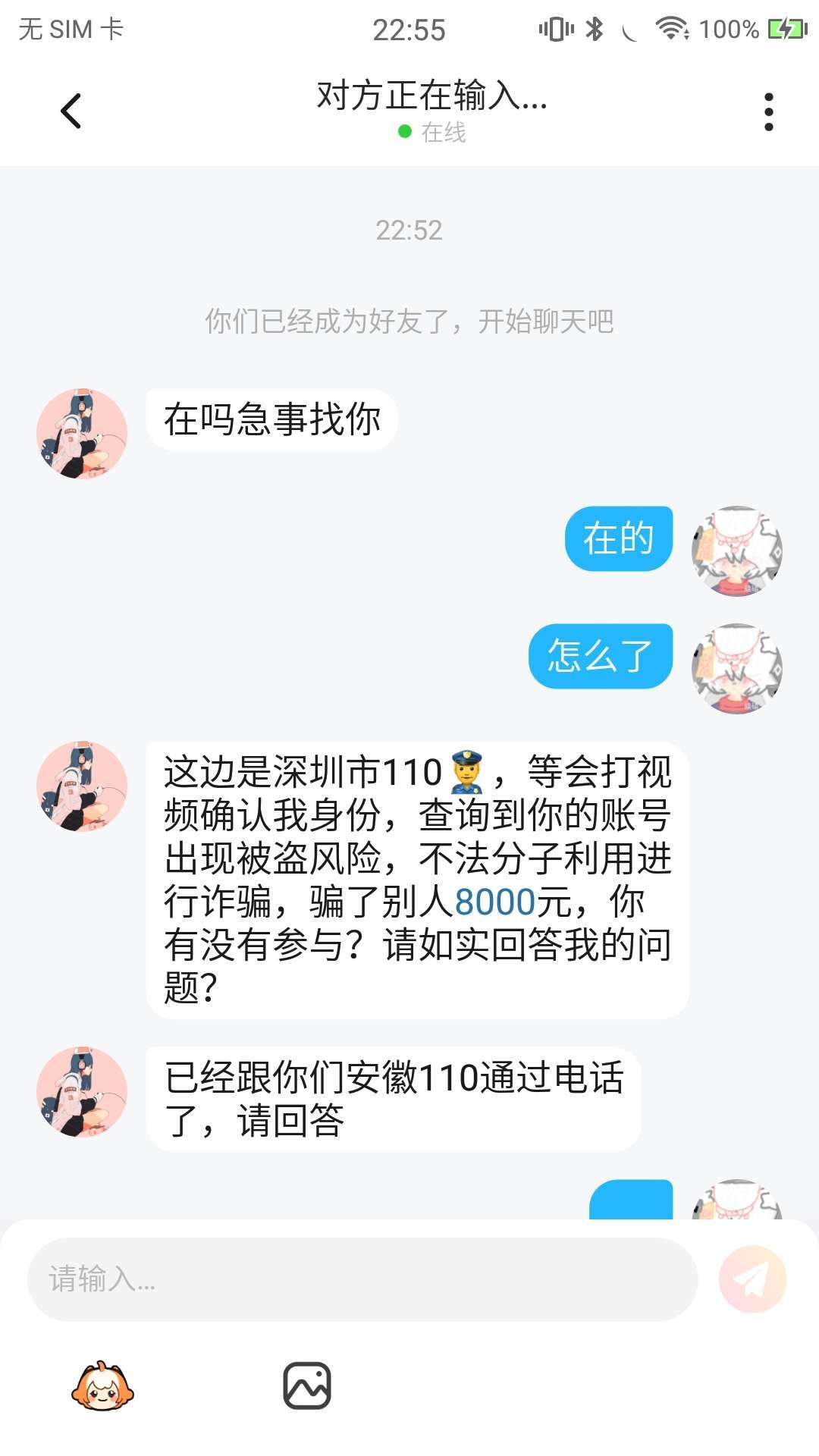This screenshot has height=1456, width=819.
Task: View sender avatar beside 在吗急事找你
Action: [x=82, y=434]
